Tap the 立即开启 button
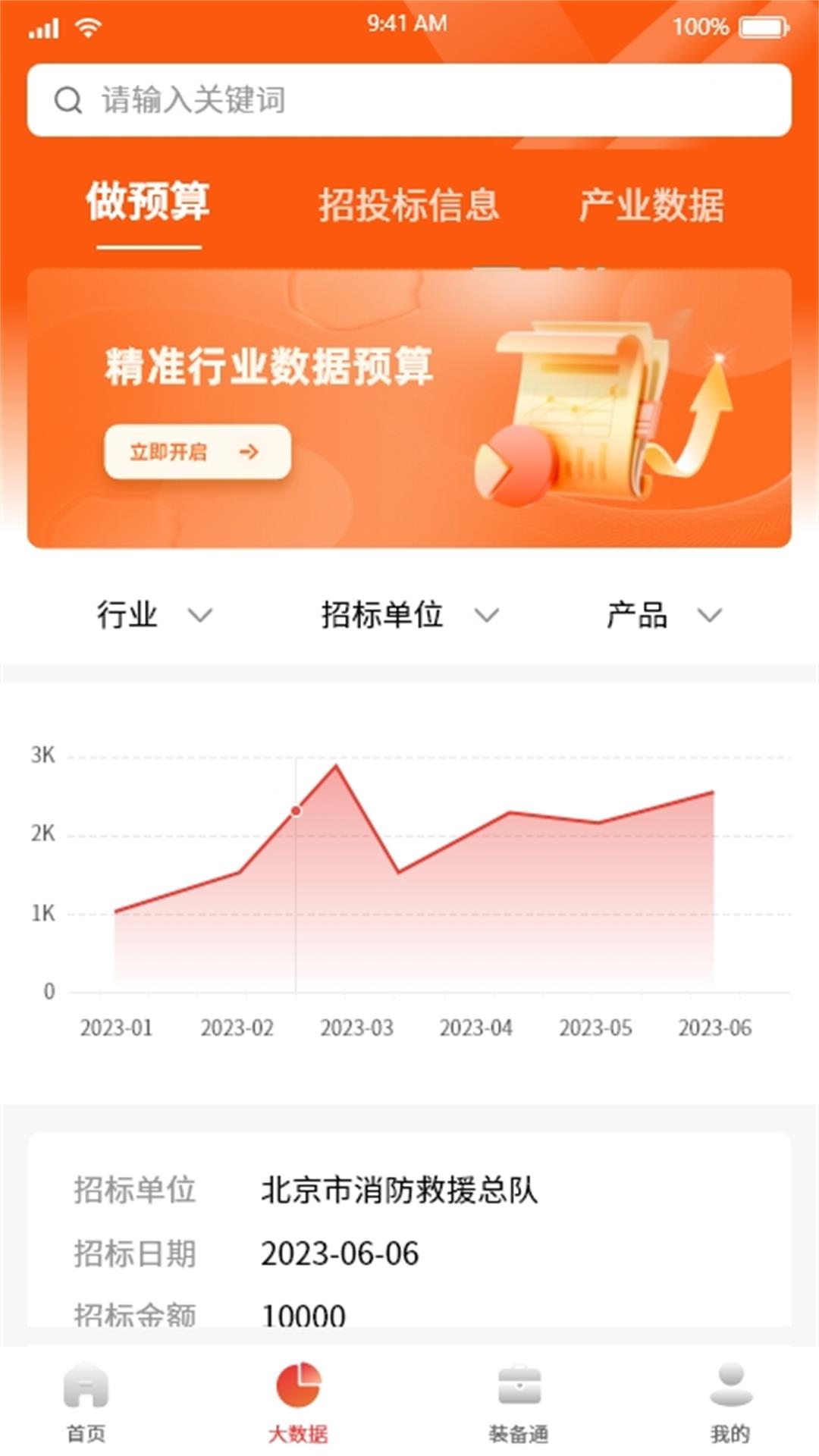Image resolution: width=819 pixels, height=1456 pixels. (x=197, y=452)
